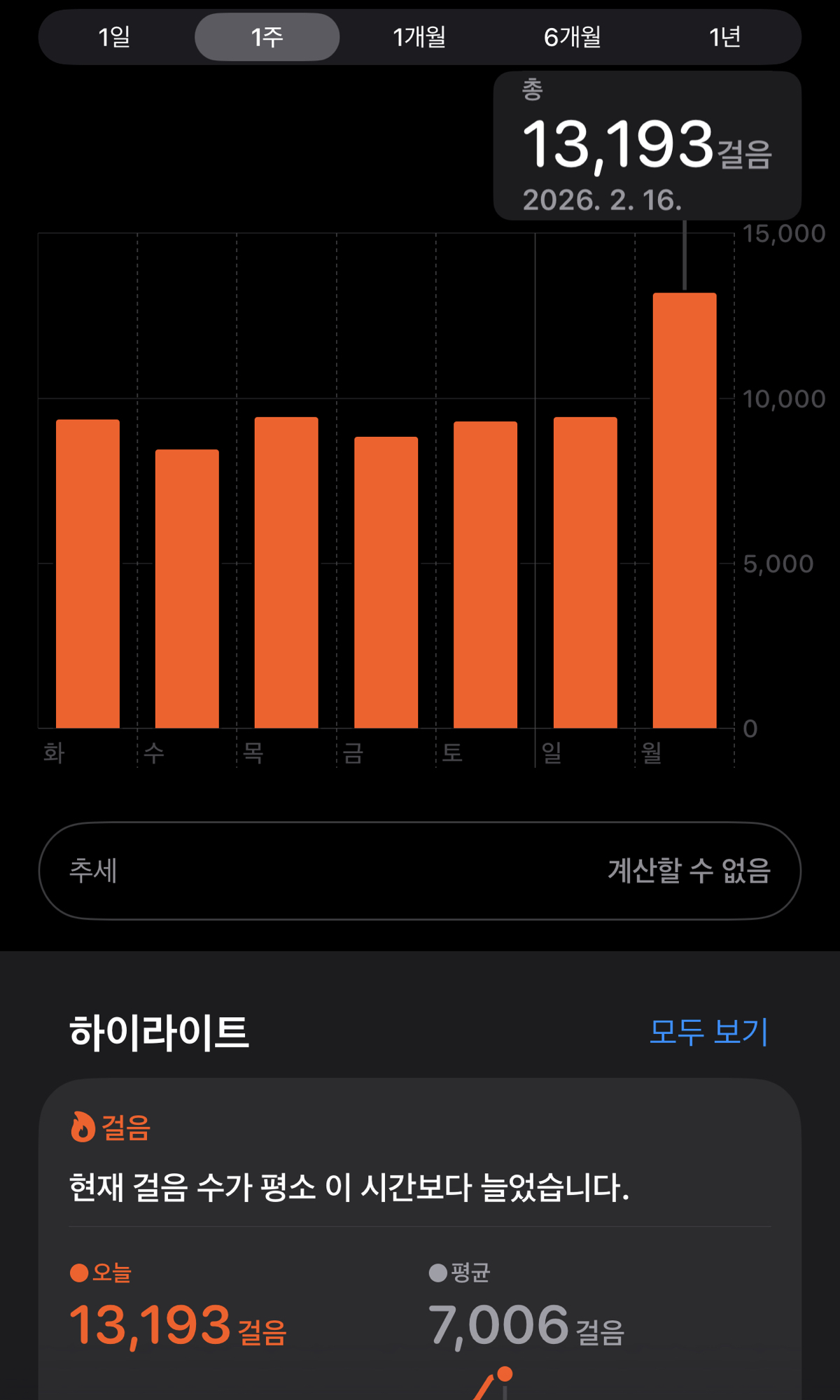Switch to the 1개월 view
The width and height of the screenshot is (840, 1400).
tap(419, 36)
